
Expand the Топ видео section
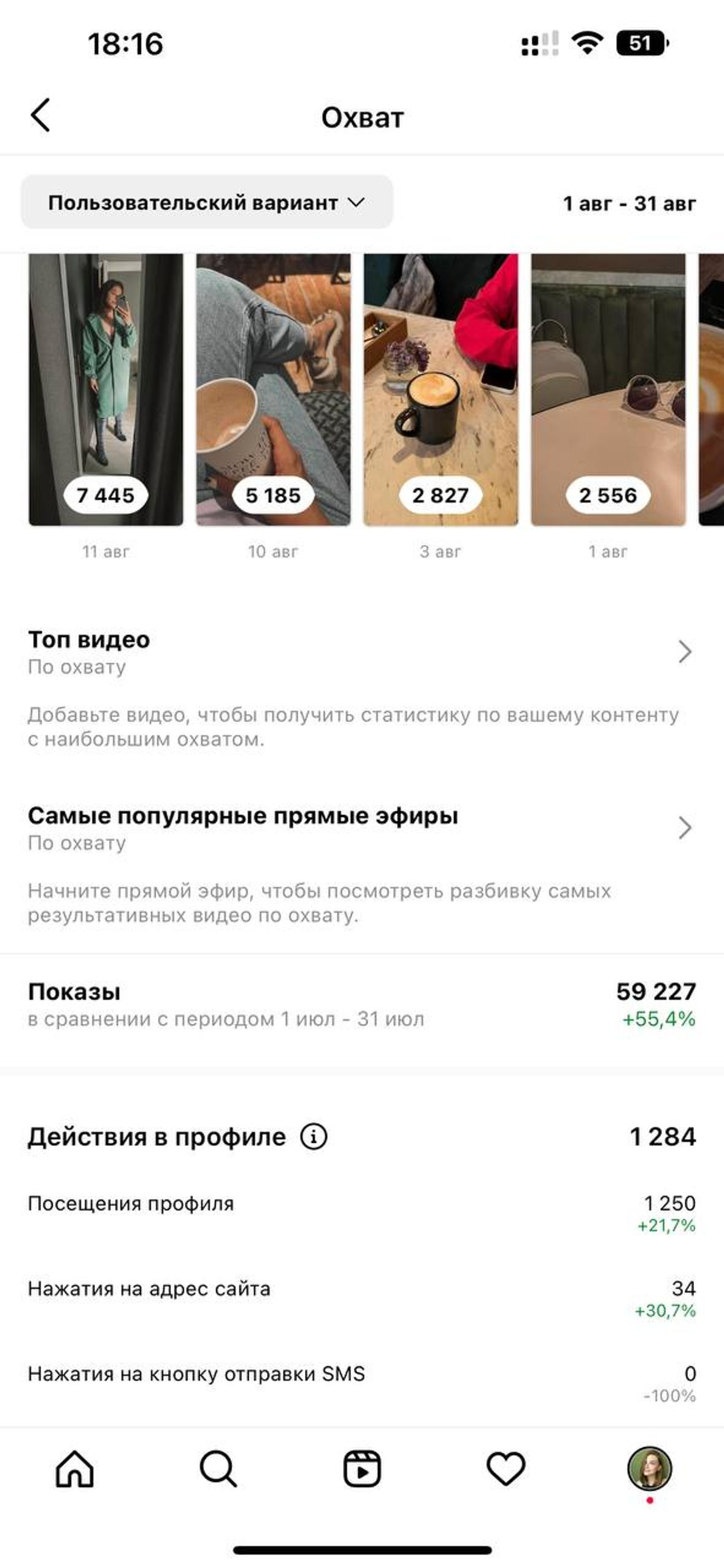coord(684,651)
